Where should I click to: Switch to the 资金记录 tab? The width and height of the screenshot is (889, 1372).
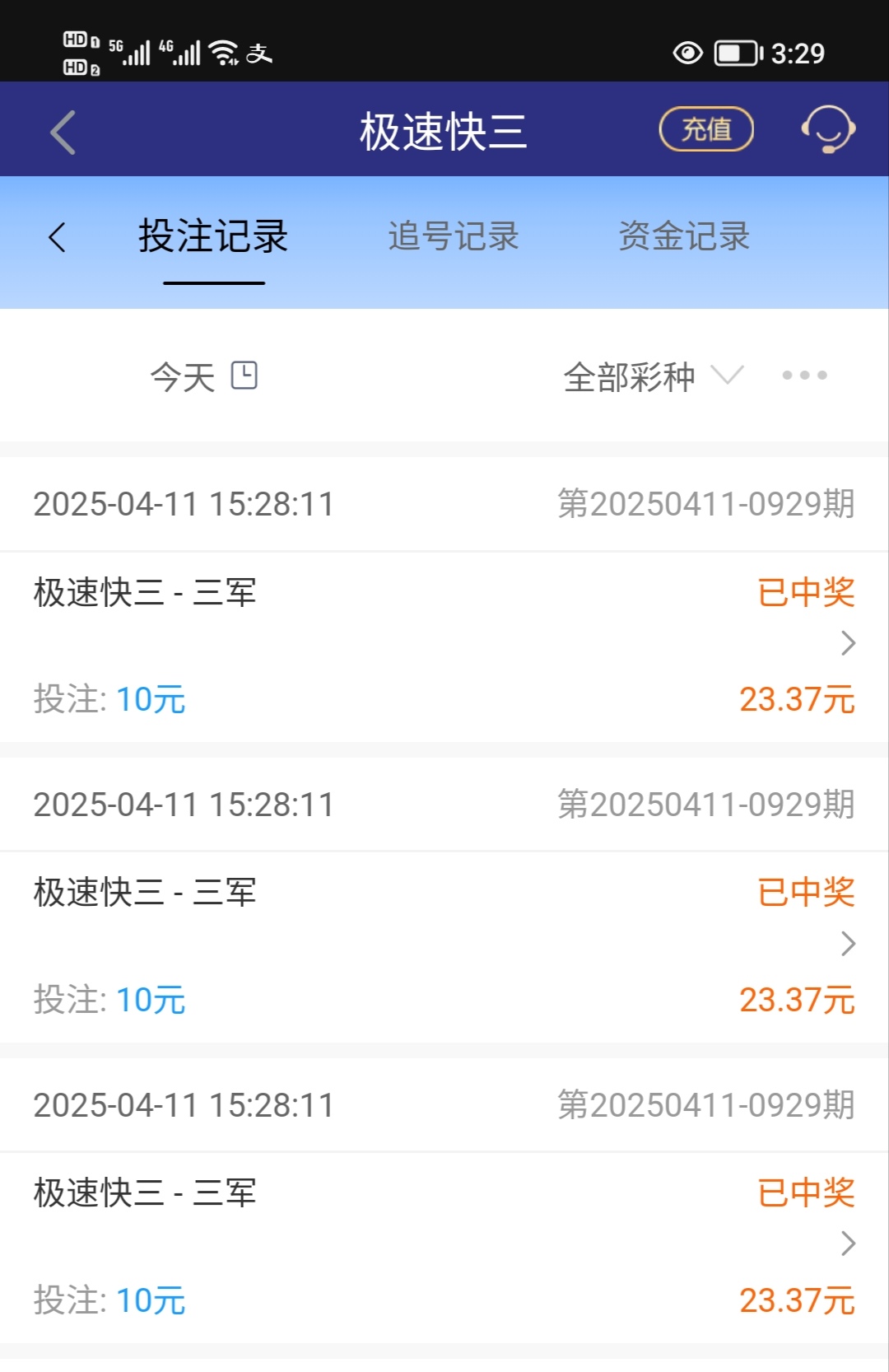point(684,237)
